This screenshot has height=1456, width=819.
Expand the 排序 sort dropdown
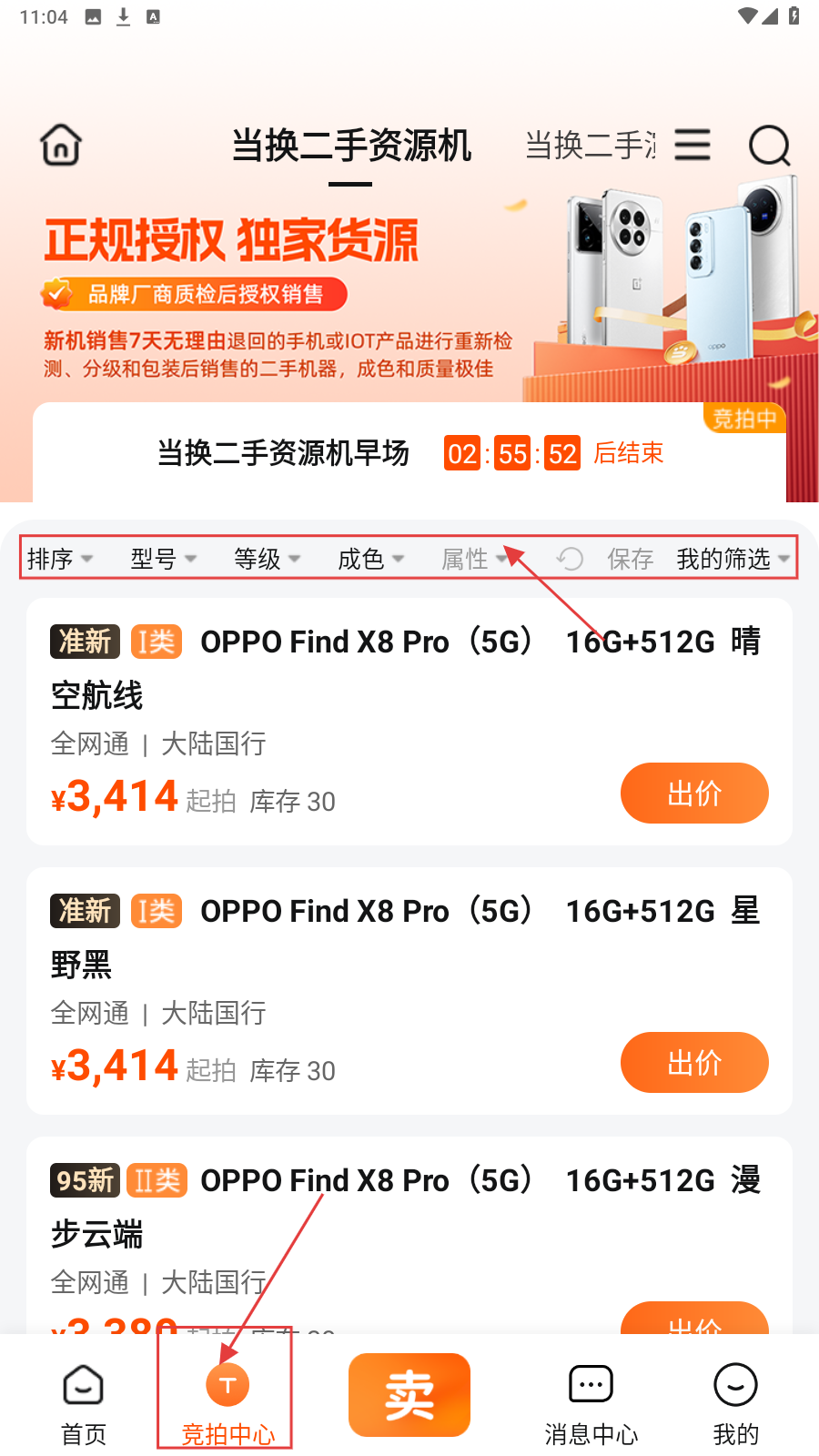tap(60, 559)
